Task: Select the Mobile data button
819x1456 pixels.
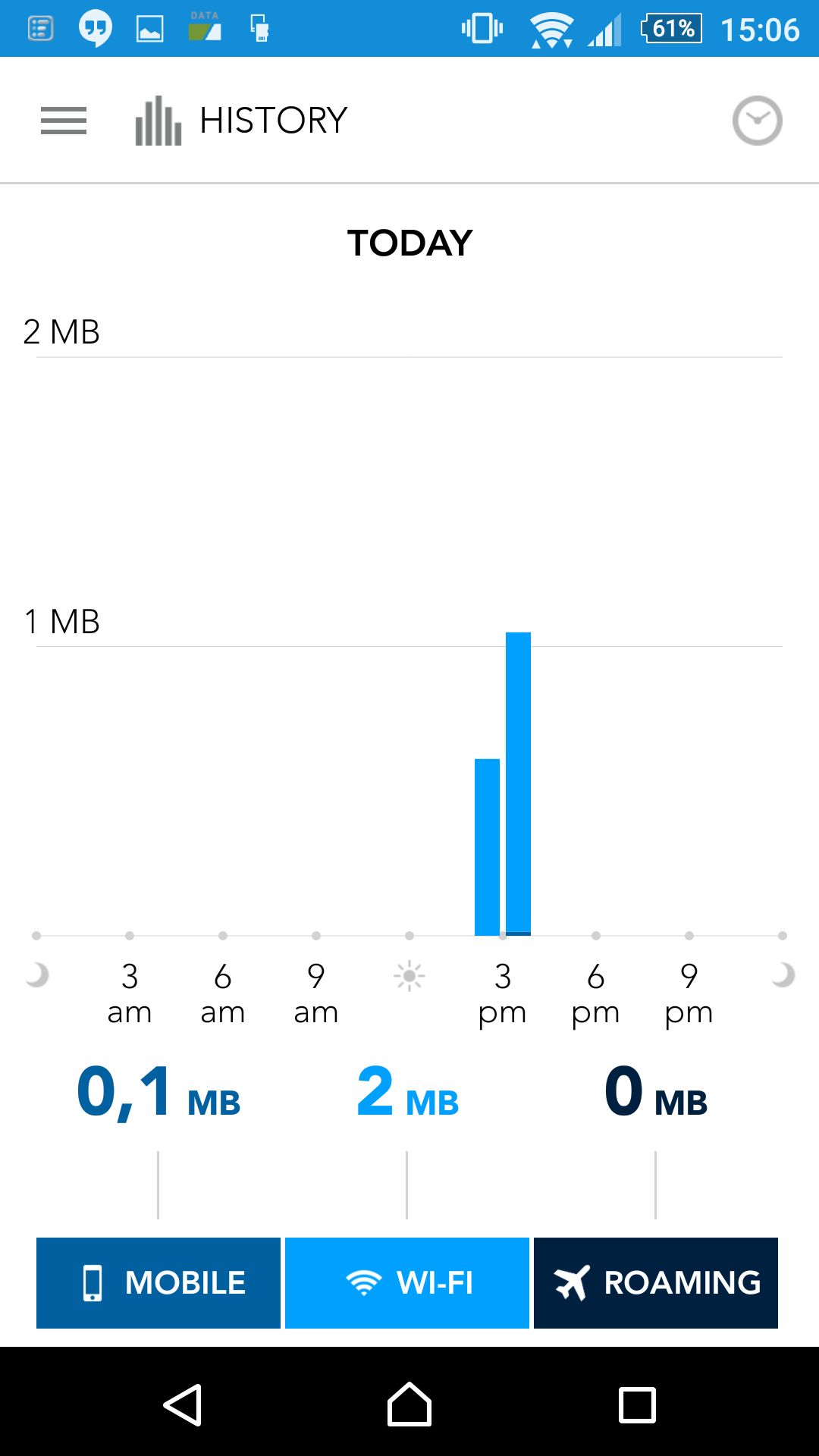Action: 158,1282
